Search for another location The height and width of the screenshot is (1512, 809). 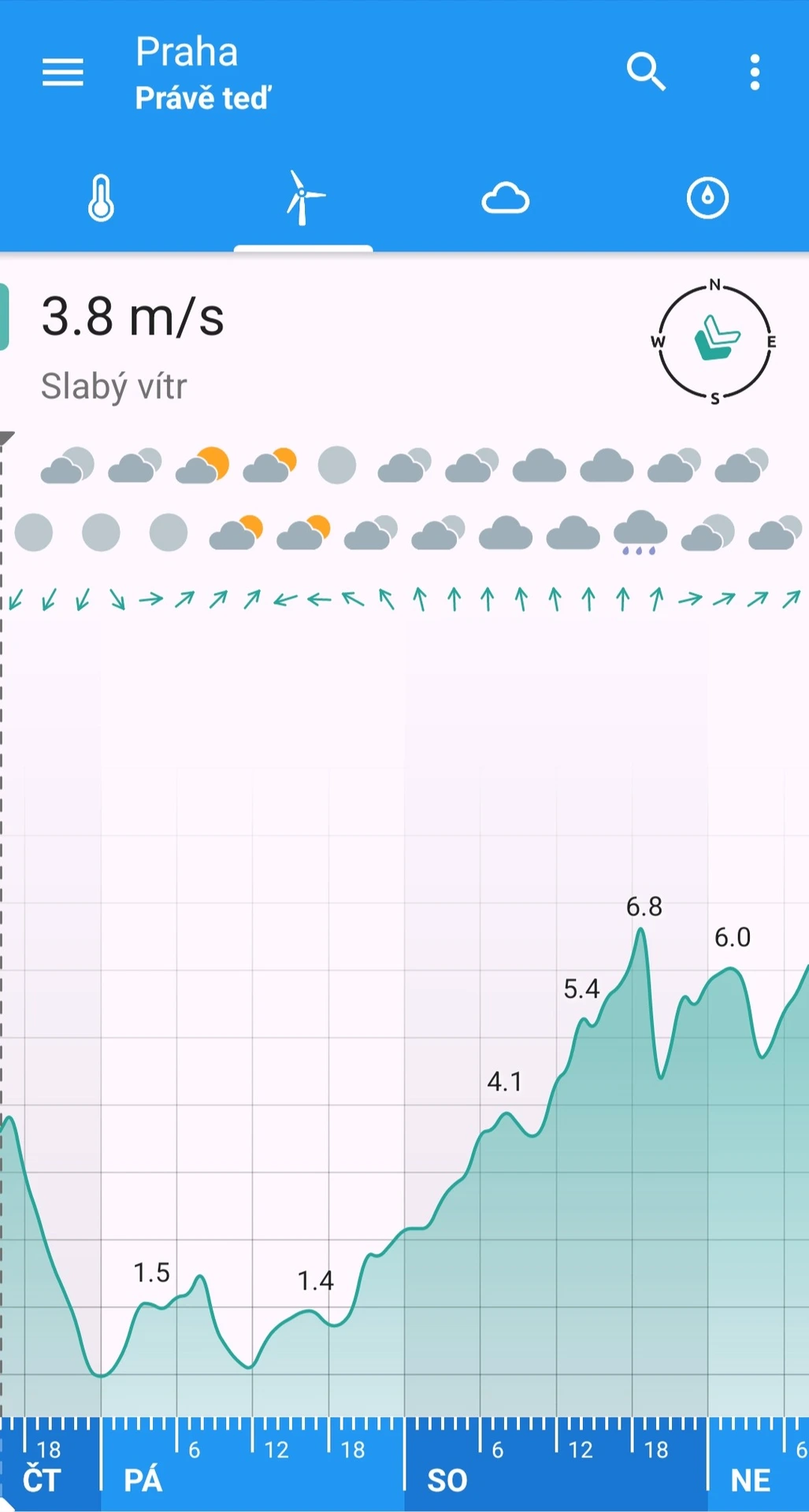tap(645, 72)
